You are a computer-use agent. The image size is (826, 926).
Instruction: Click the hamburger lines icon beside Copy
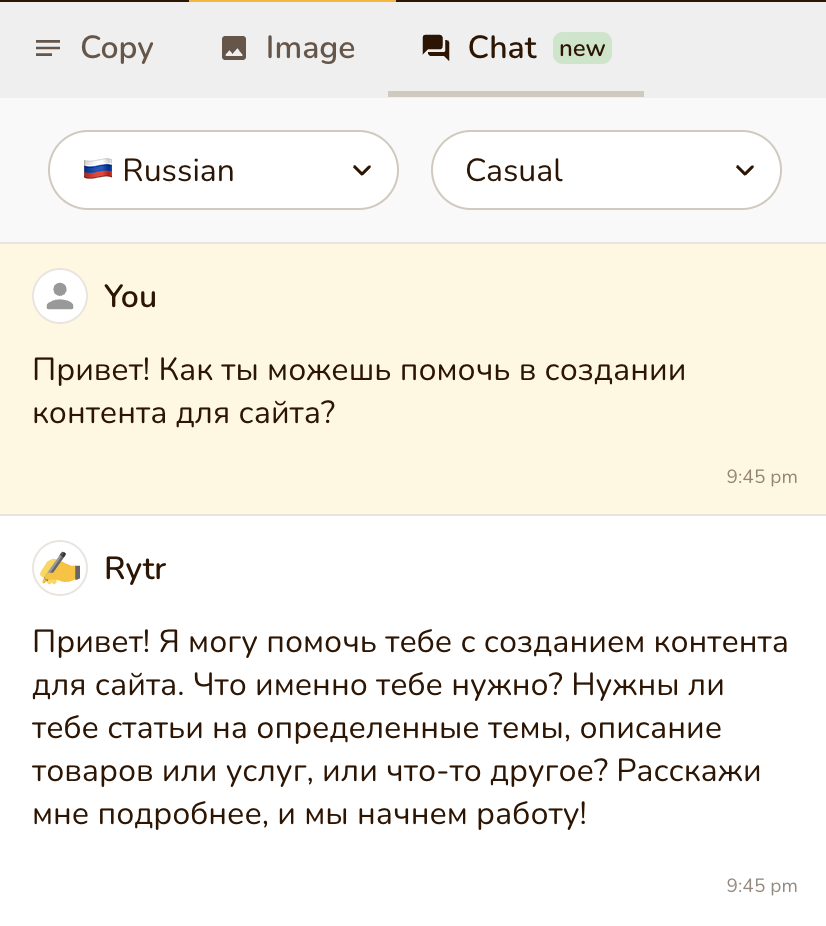tap(47, 47)
